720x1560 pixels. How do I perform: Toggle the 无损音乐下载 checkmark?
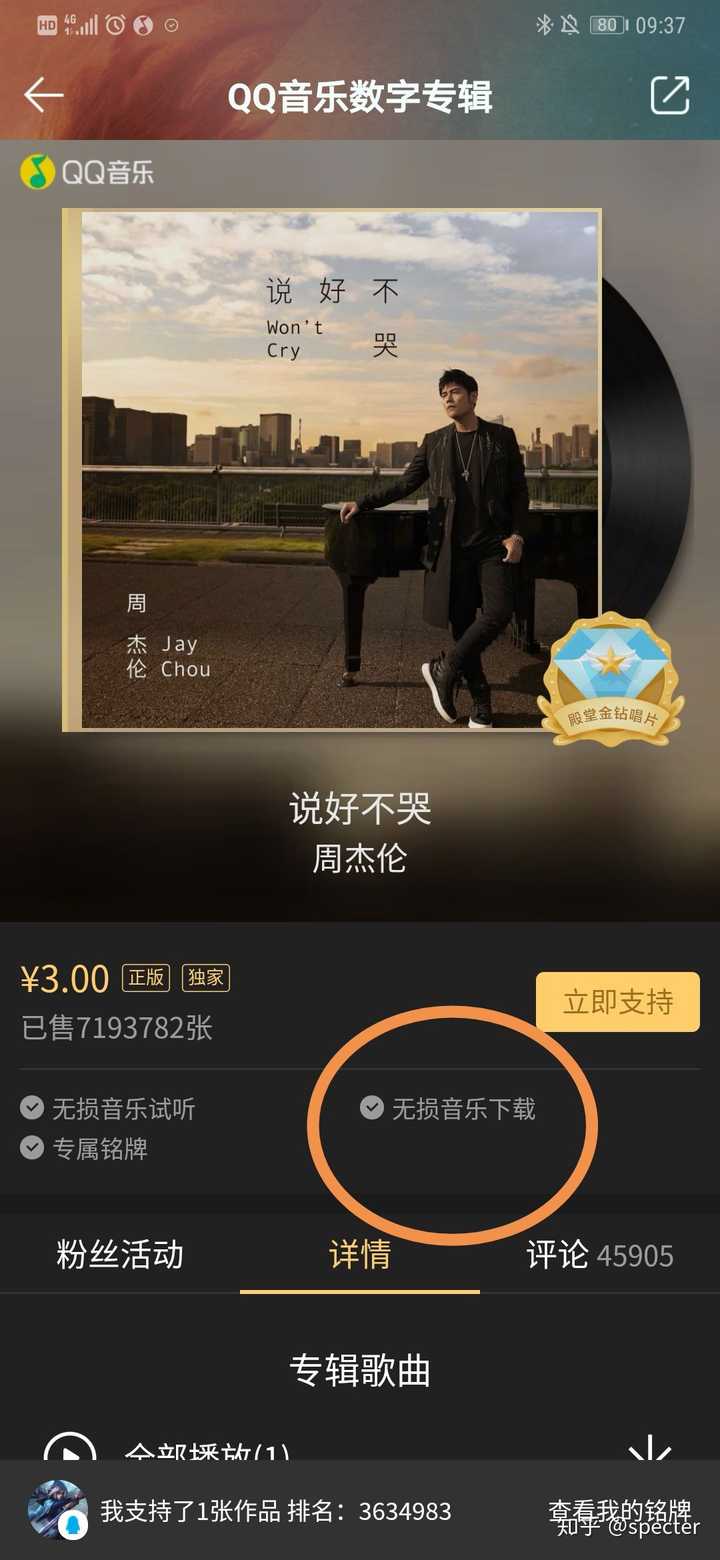pos(374,1107)
